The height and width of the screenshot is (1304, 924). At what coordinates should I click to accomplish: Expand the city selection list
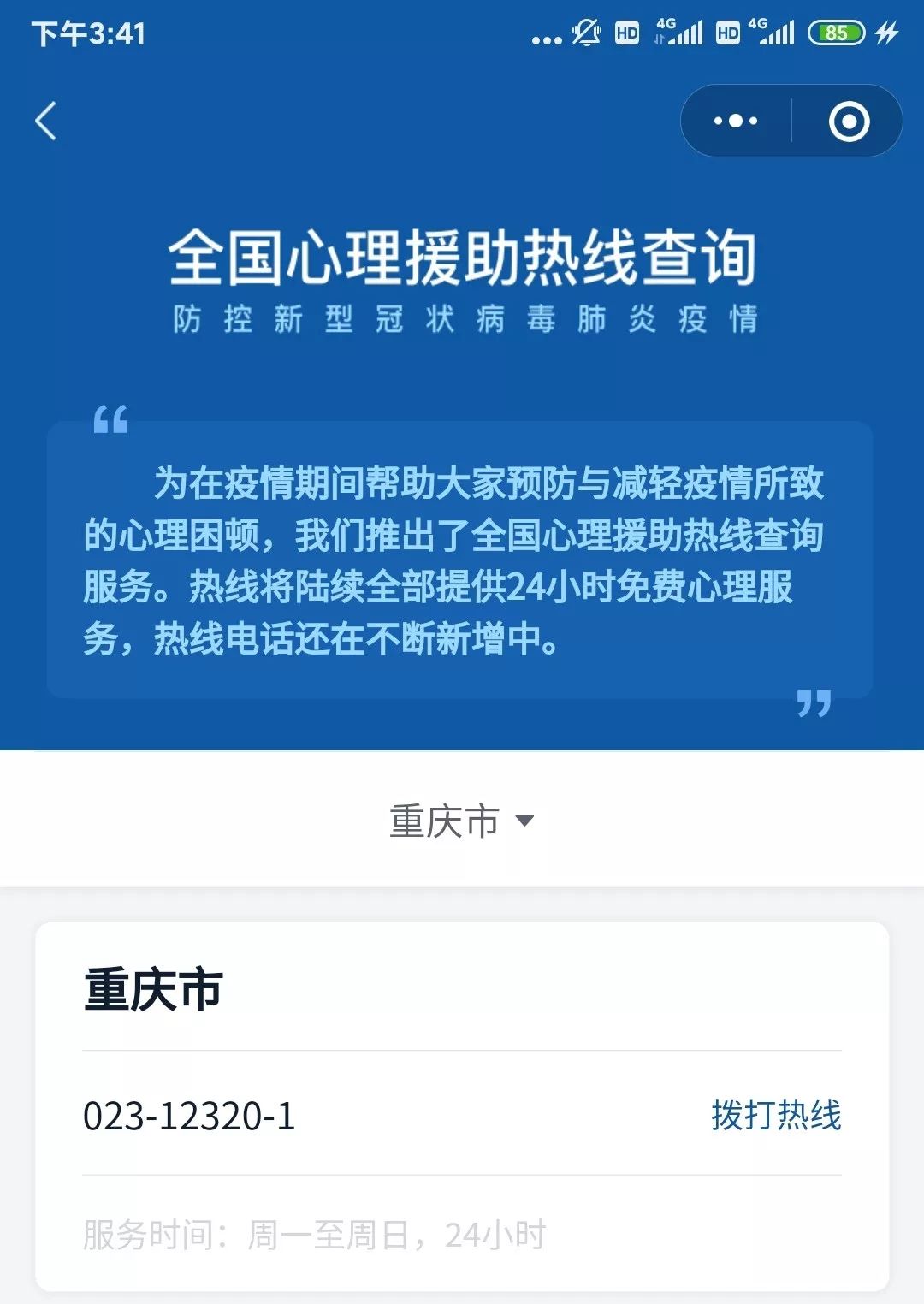pyautogui.click(x=462, y=820)
